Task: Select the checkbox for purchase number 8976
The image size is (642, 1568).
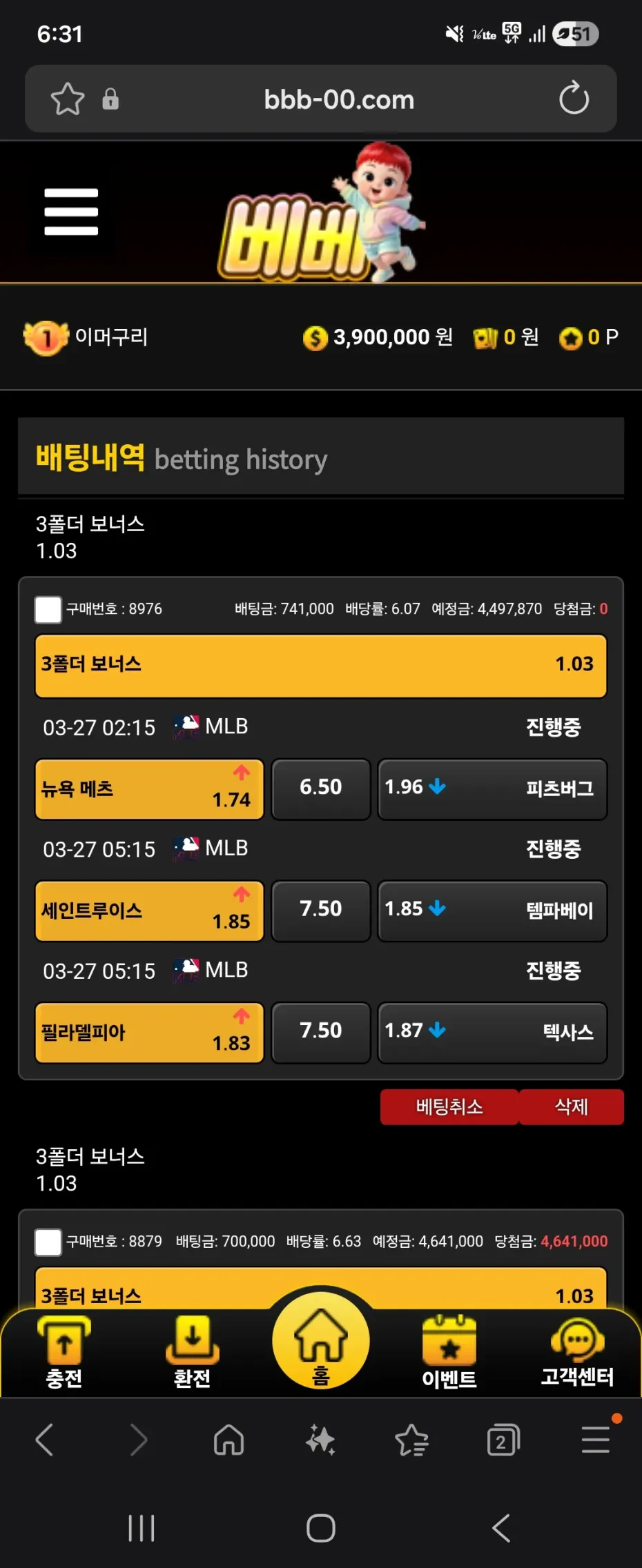Action: point(48,609)
